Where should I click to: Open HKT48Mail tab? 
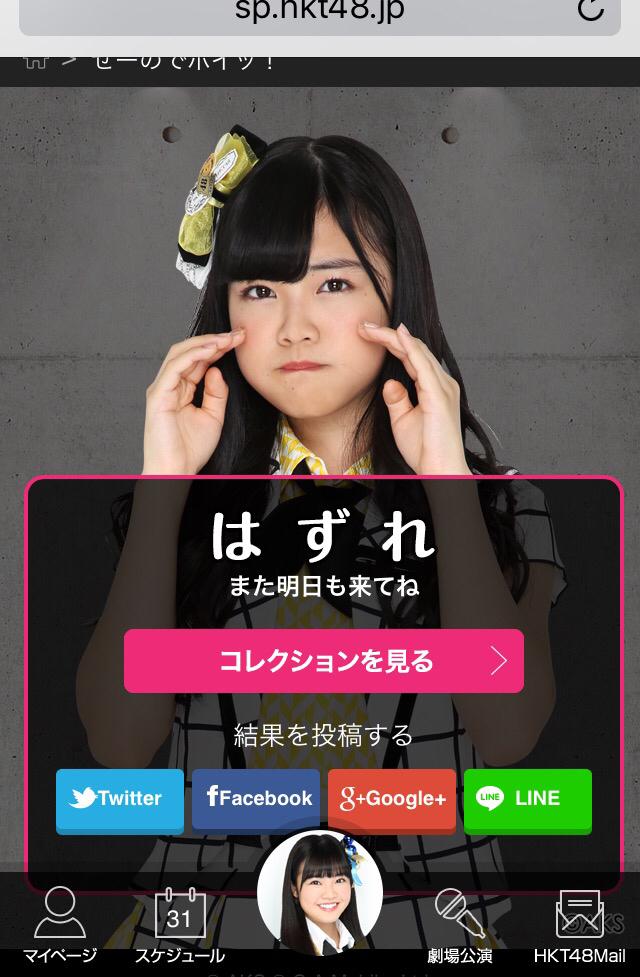coord(580,925)
